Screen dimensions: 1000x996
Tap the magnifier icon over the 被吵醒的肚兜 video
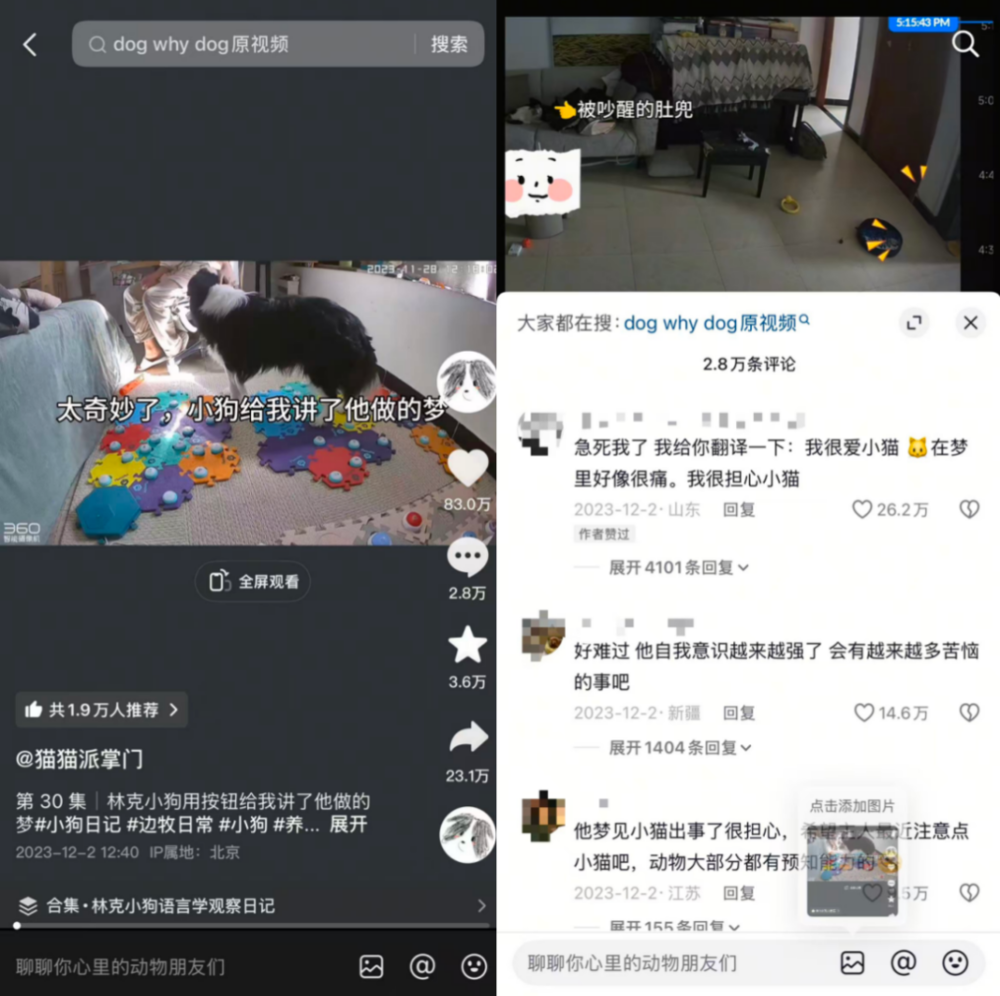point(964,44)
